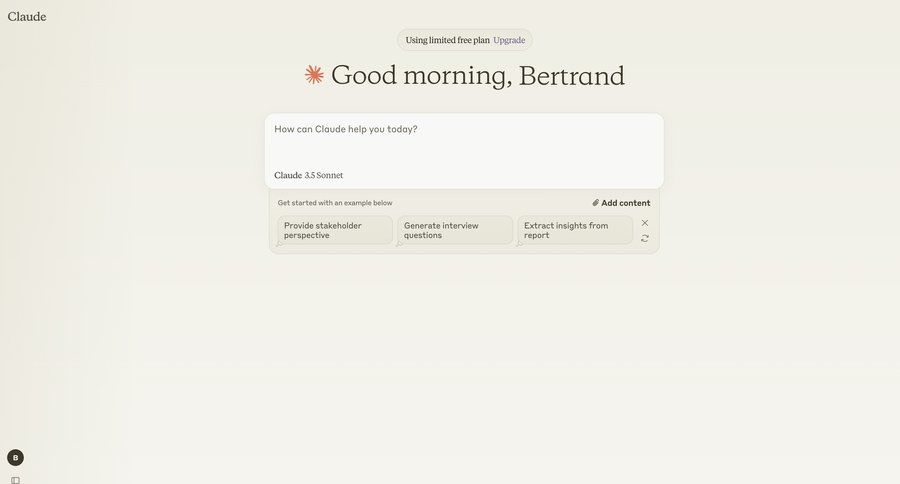Toggle the sidebar panel icon

point(15,480)
